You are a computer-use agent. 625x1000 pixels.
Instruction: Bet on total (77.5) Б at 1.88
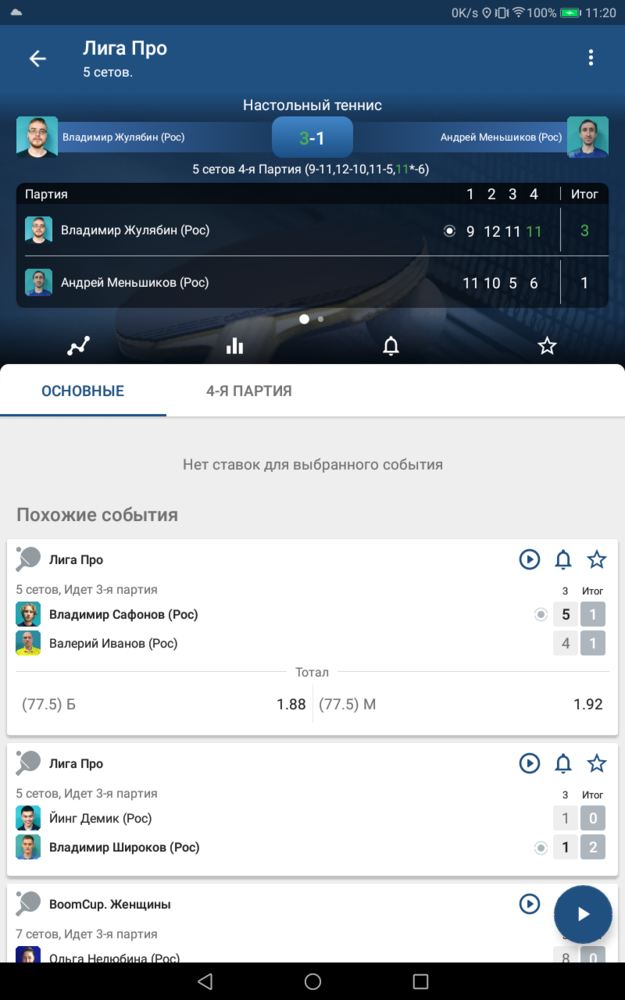tap(163, 704)
